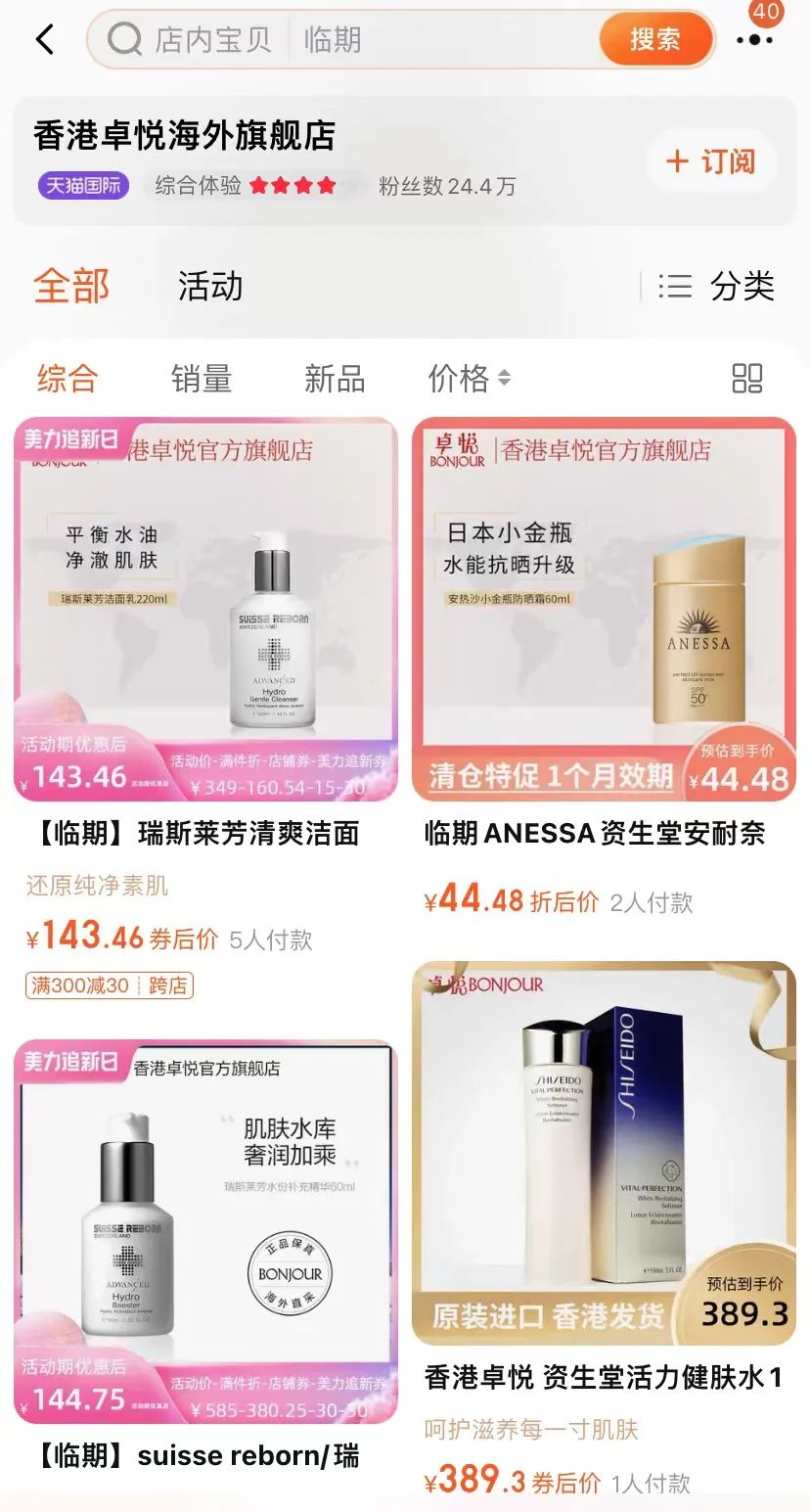The image size is (810, 1512).
Task: Subscribe to the store with 订阅
Action: pyautogui.click(x=711, y=161)
